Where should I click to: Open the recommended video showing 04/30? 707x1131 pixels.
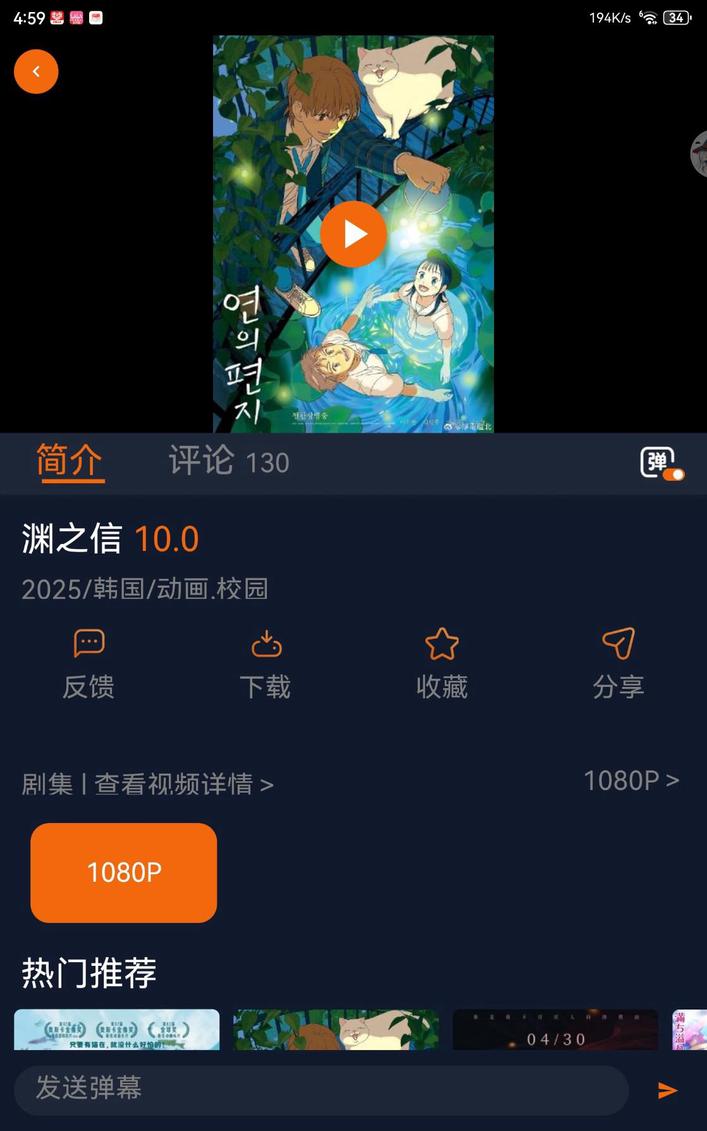(555, 1029)
